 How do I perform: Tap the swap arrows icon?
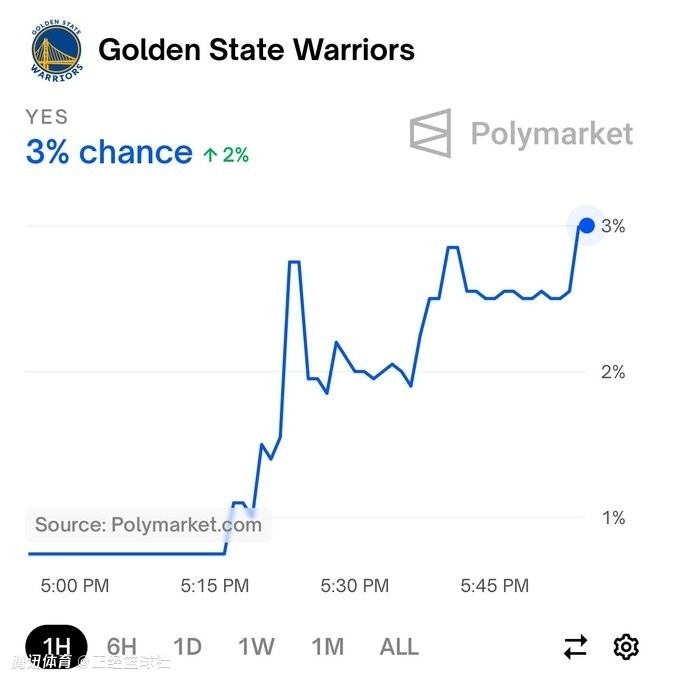click(x=576, y=647)
